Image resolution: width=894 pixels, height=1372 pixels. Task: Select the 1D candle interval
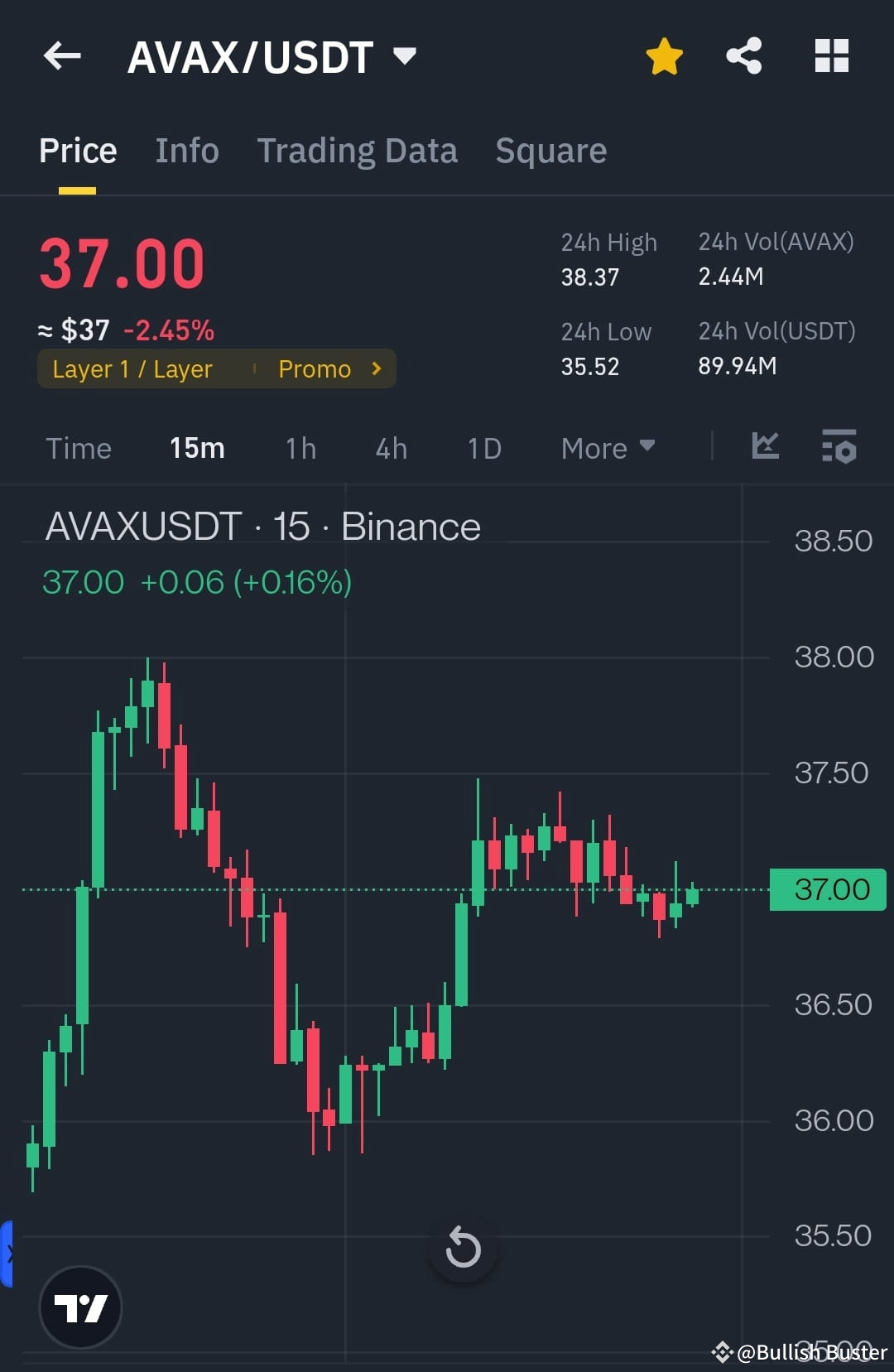(x=483, y=448)
